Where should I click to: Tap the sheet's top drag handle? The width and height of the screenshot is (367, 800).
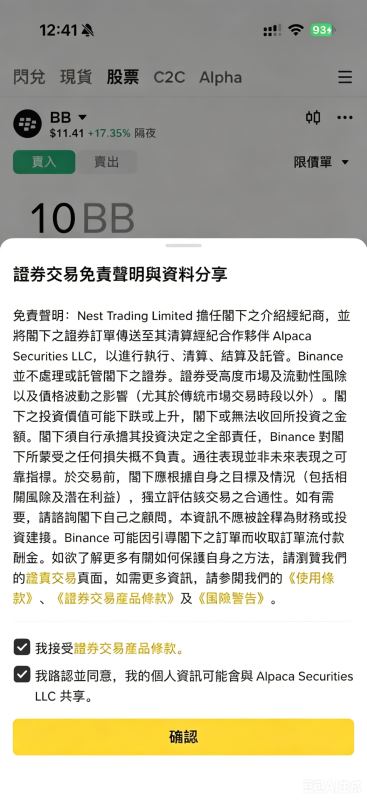pyautogui.click(x=183, y=245)
